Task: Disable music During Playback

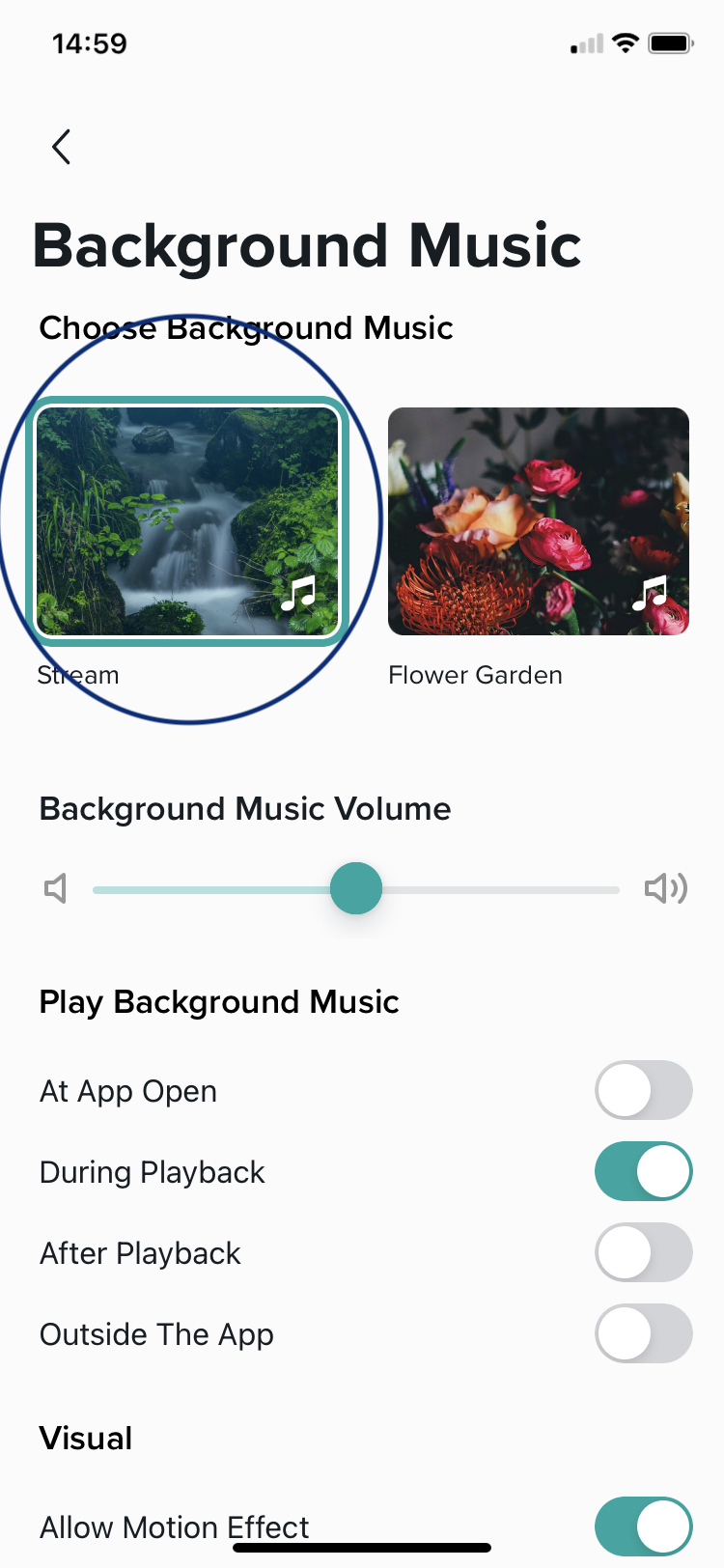Action: pos(643,1171)
